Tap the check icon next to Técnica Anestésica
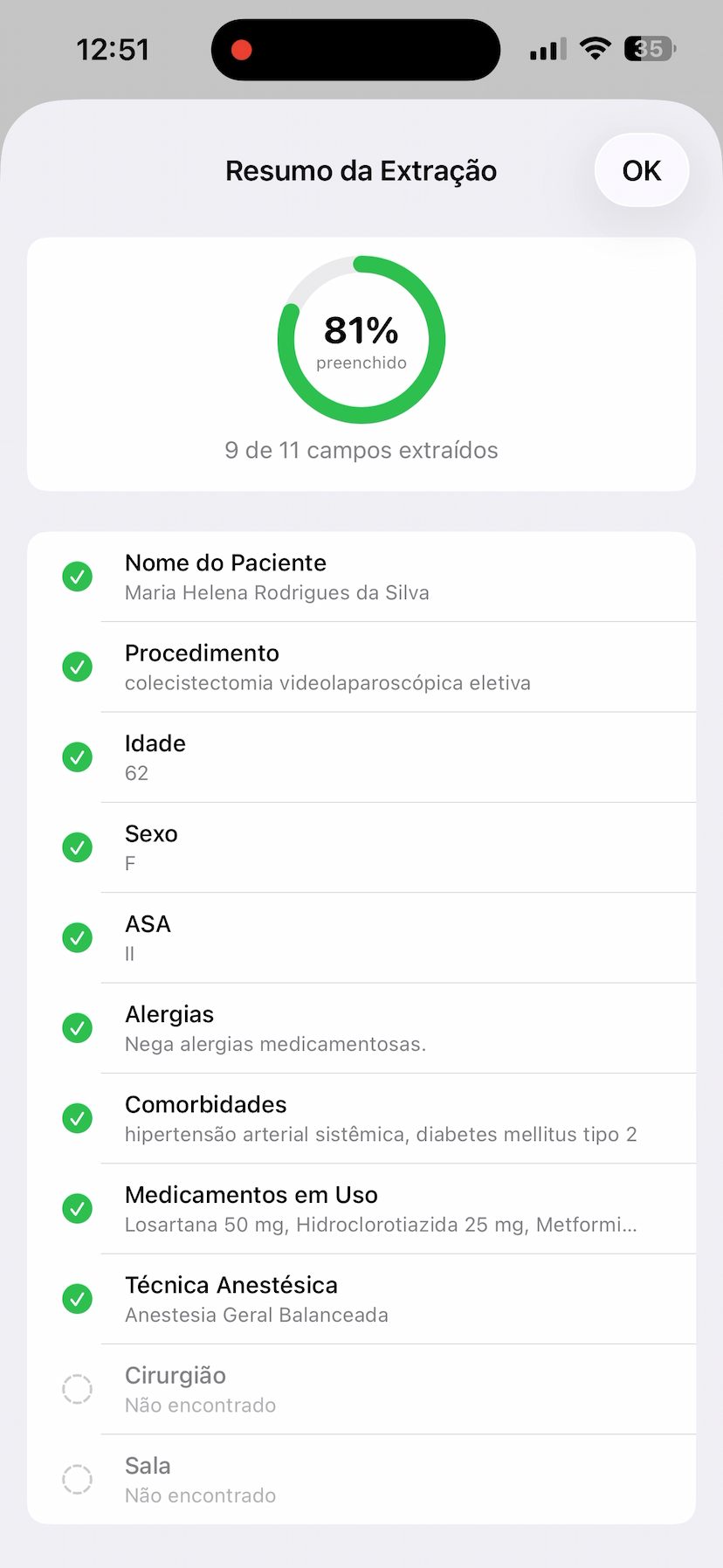723x1568 pixels. [x=77, y=1299]
